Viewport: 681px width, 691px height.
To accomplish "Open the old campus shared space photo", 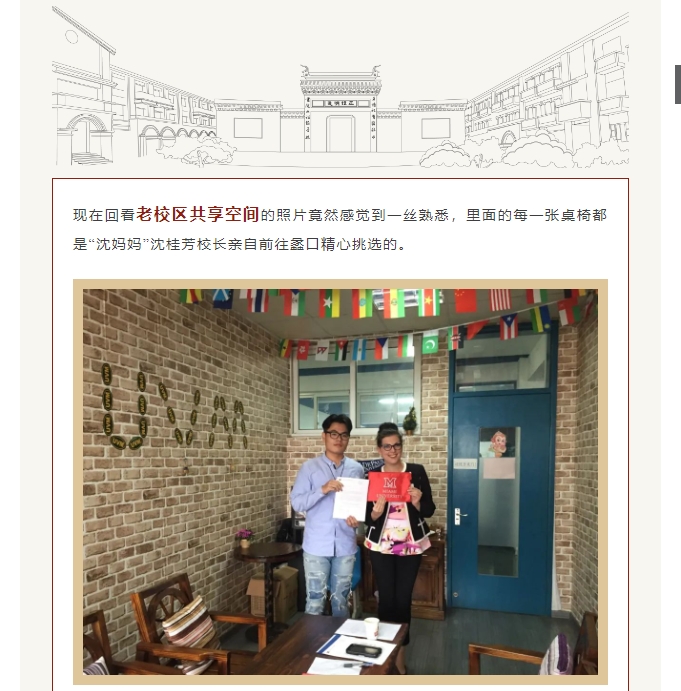I will (340, 480).
